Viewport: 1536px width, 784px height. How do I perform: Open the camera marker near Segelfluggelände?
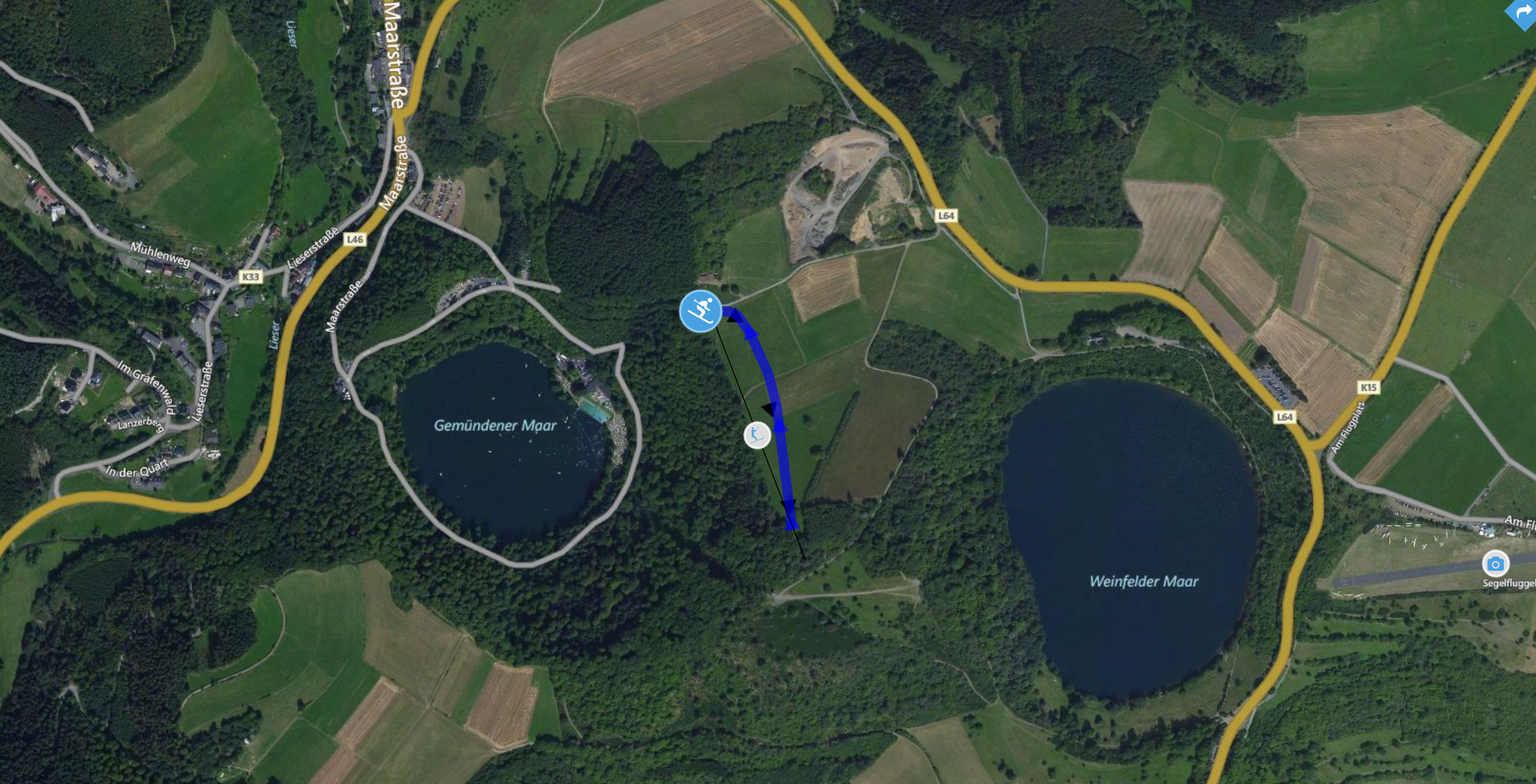1495,563
